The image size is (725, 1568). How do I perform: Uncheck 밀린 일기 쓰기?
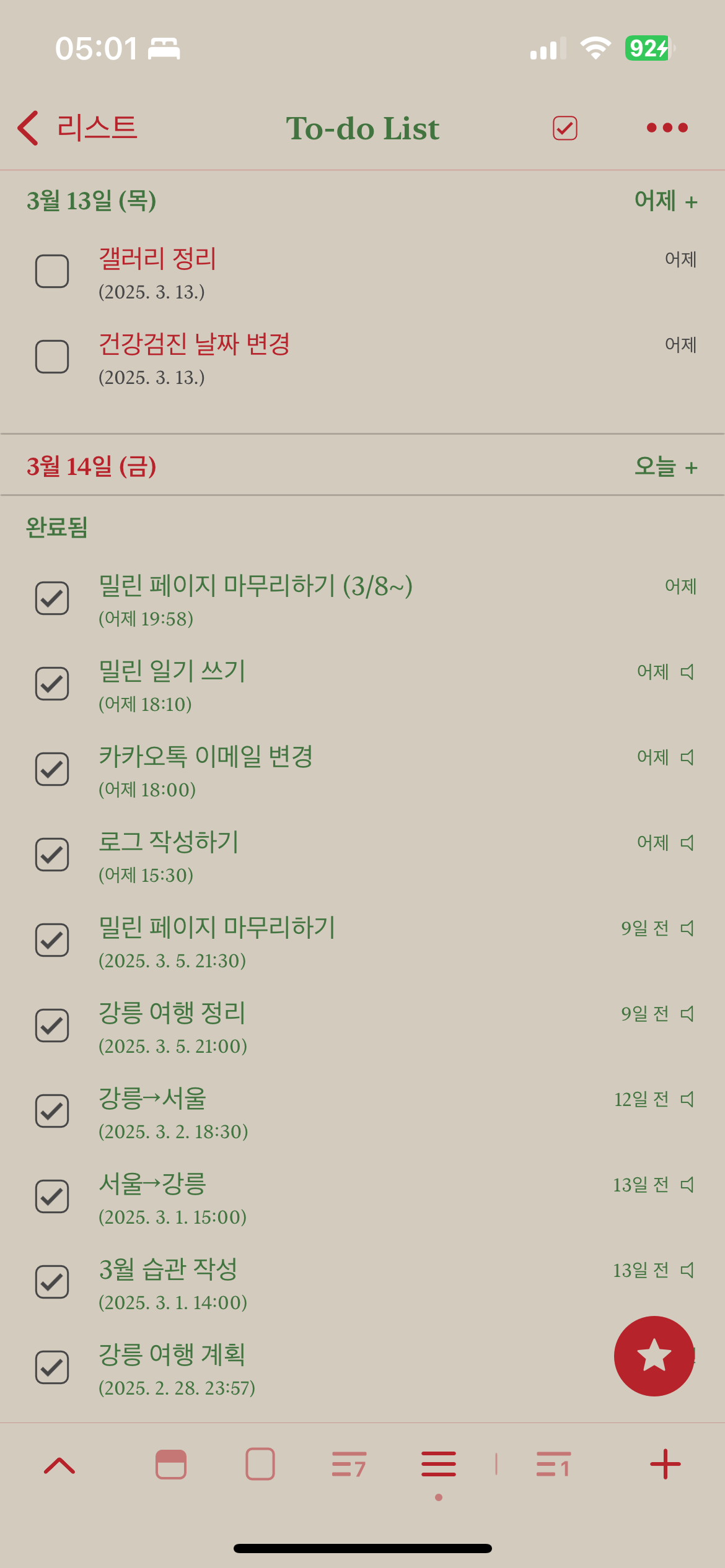52,684
